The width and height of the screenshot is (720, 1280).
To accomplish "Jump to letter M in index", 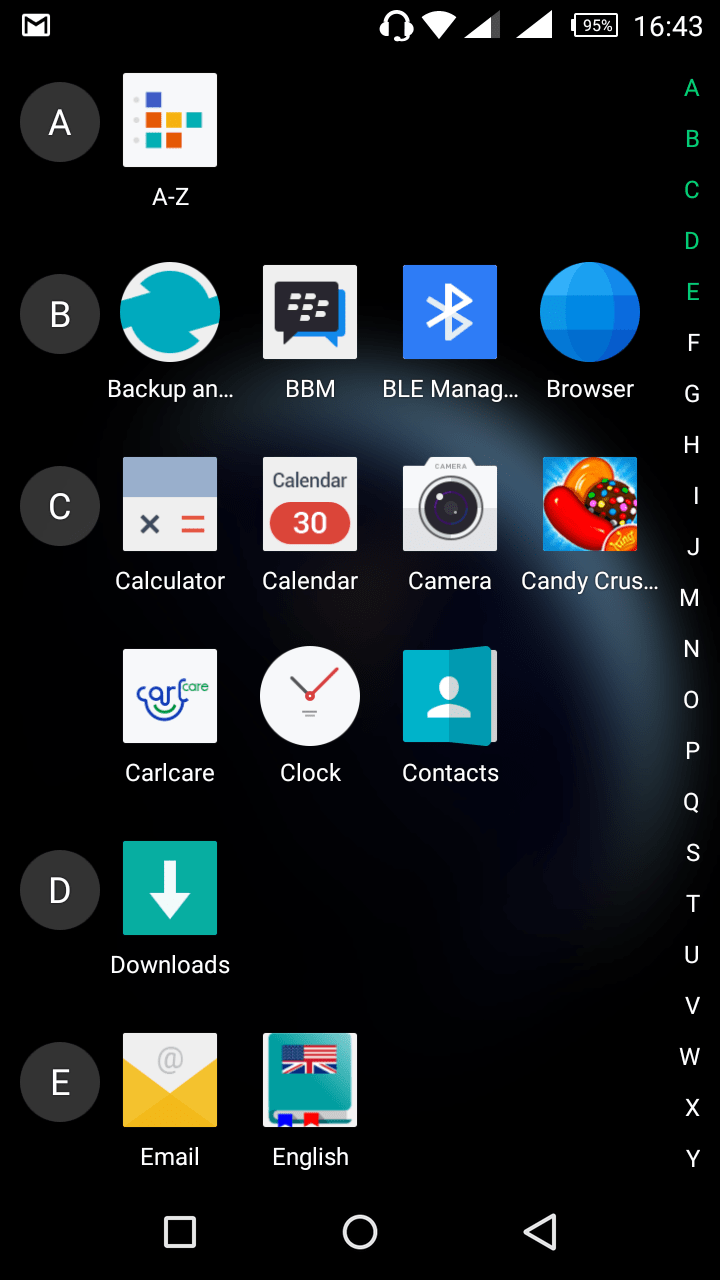I will coord(690,598).
